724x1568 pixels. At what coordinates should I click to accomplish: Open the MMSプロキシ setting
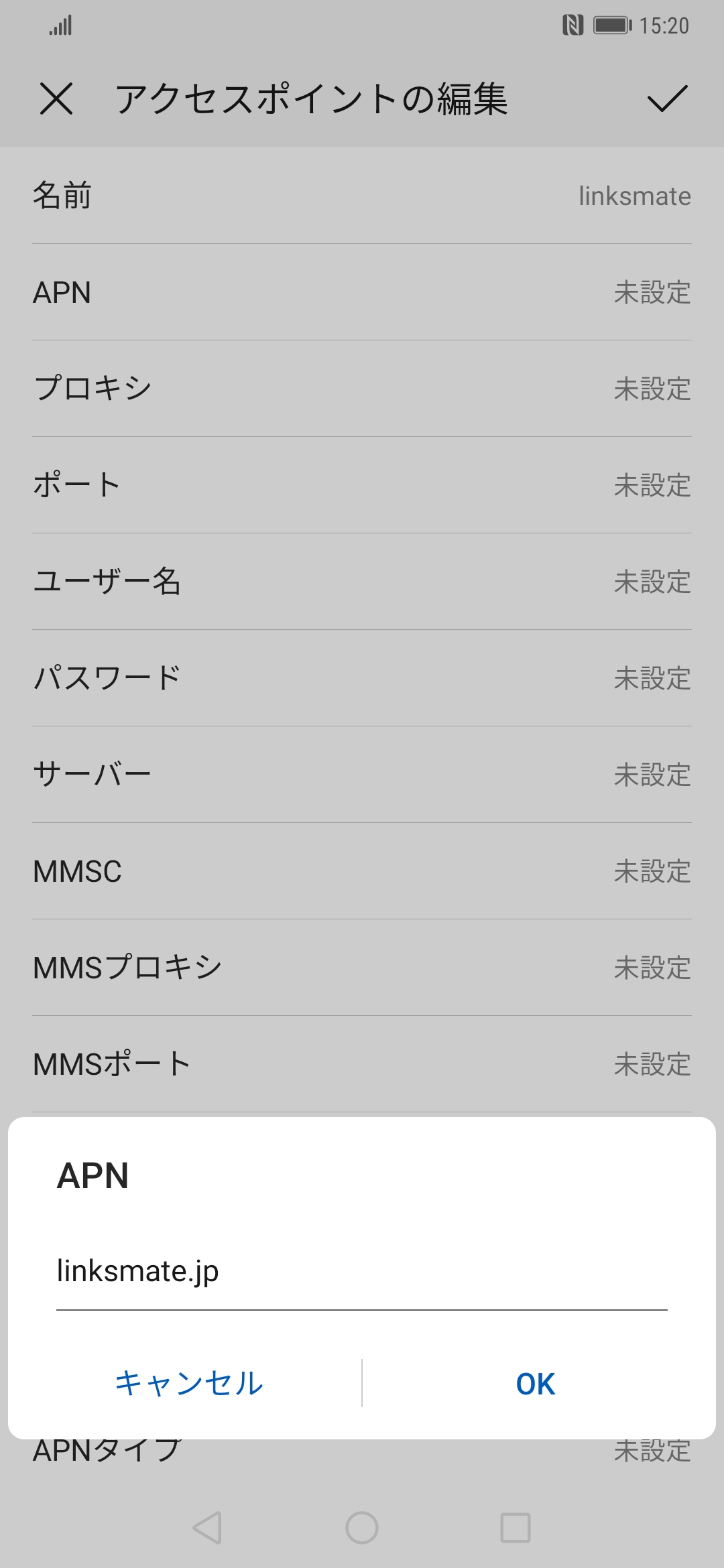[x=362, y=966]
